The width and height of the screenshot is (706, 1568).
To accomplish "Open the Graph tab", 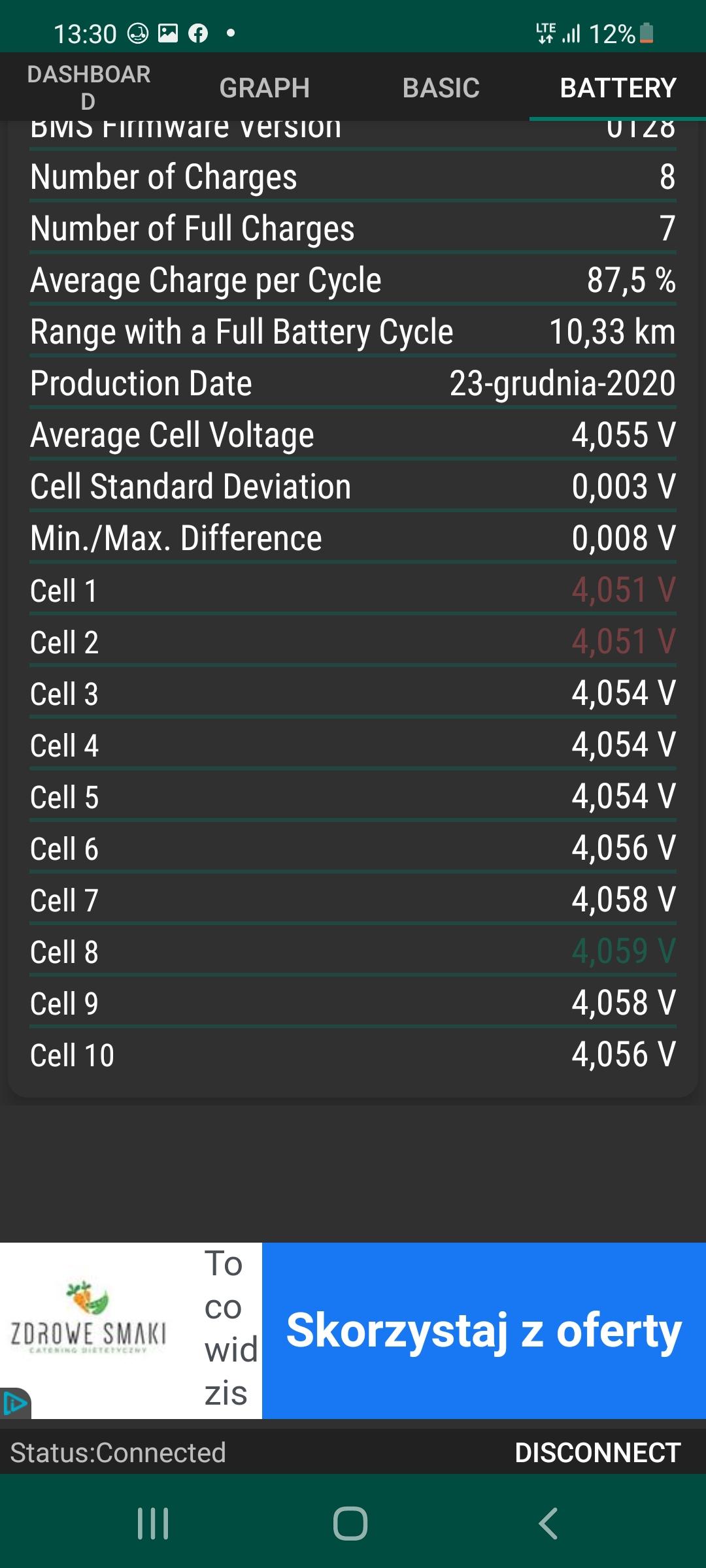I will pos(265,88).
